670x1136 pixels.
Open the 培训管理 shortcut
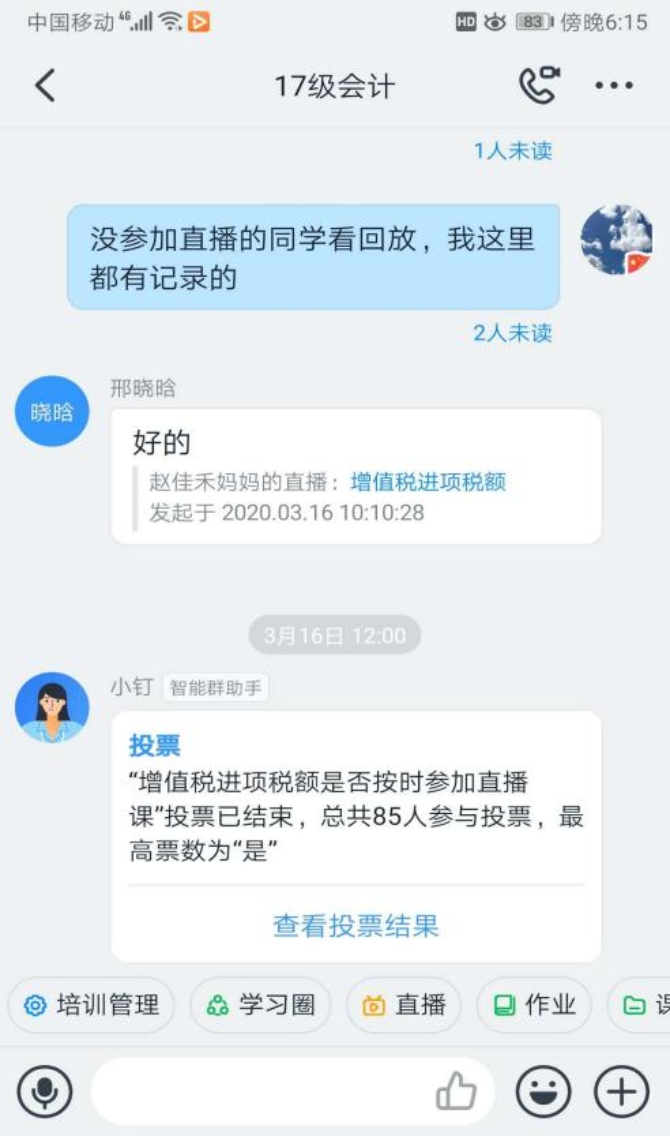click(91, 1005)
